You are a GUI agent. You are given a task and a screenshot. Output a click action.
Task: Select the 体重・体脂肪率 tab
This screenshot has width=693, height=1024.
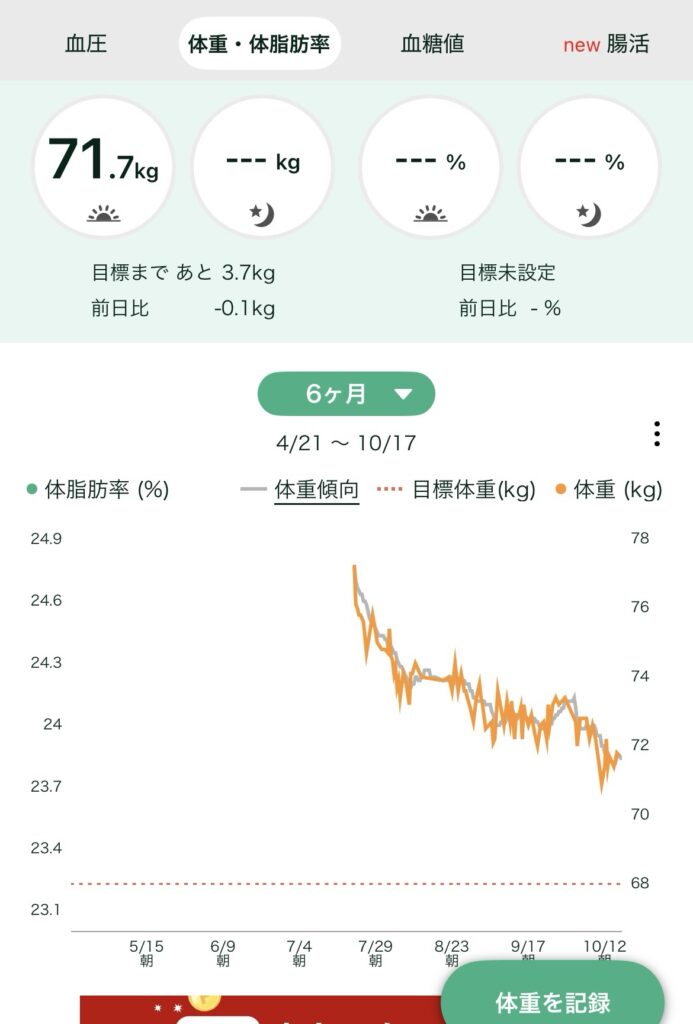click(x=260, y=44)
